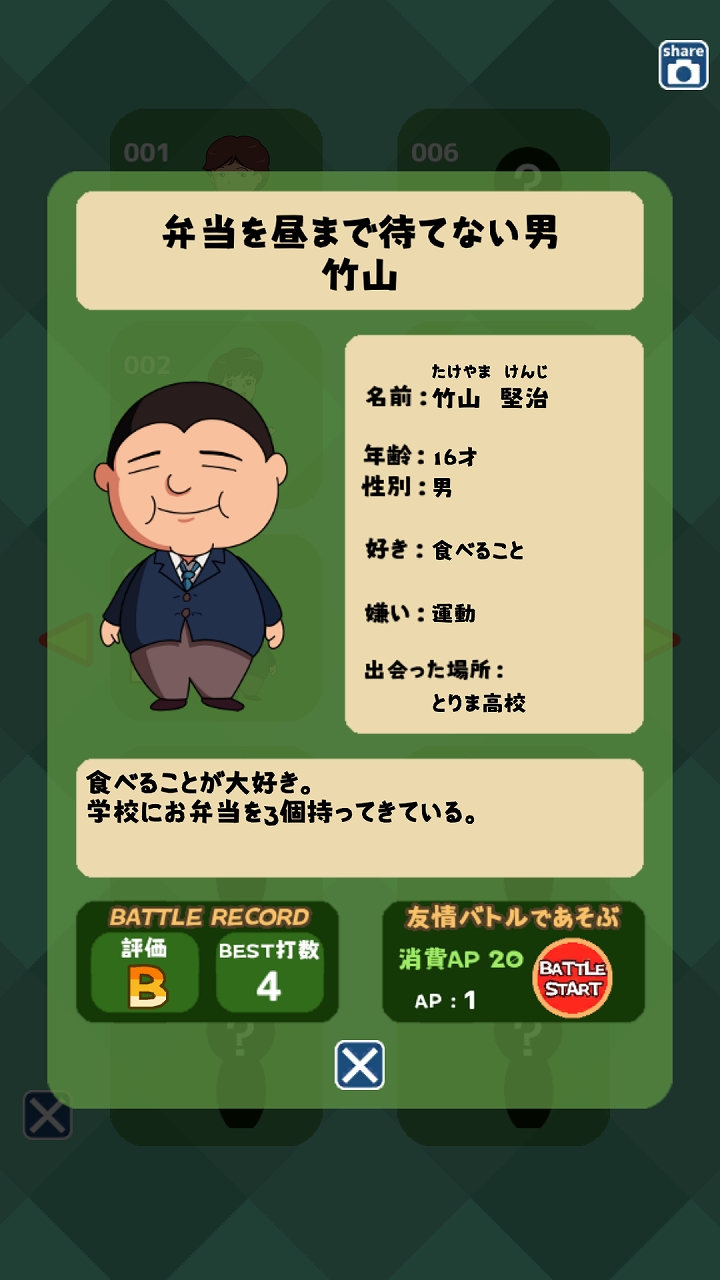Screen dimensions: 720x1280
Task: Go to the previous character with left arrow
Action: point(66,641)
